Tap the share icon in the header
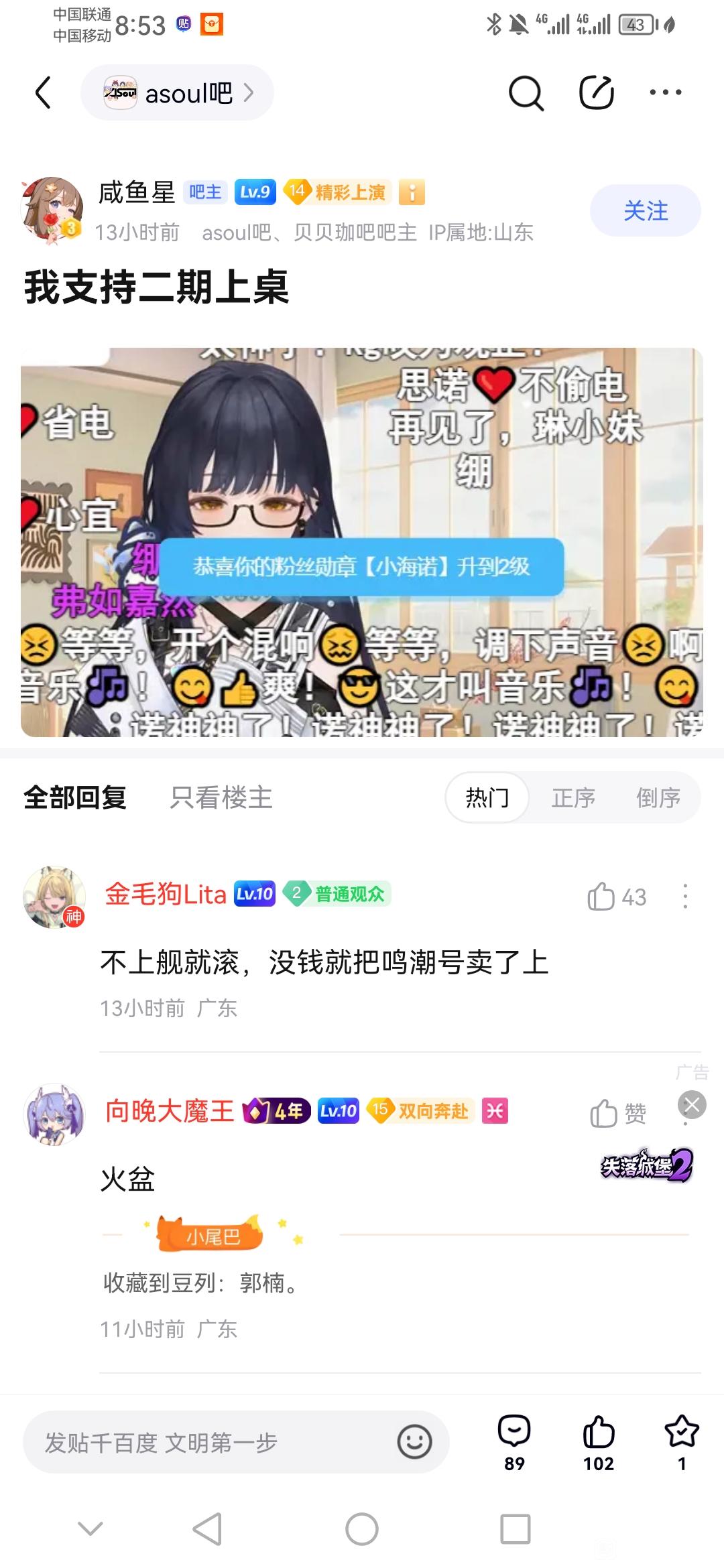Viewport: 724px width, 1568px height. tap(596, 92)
